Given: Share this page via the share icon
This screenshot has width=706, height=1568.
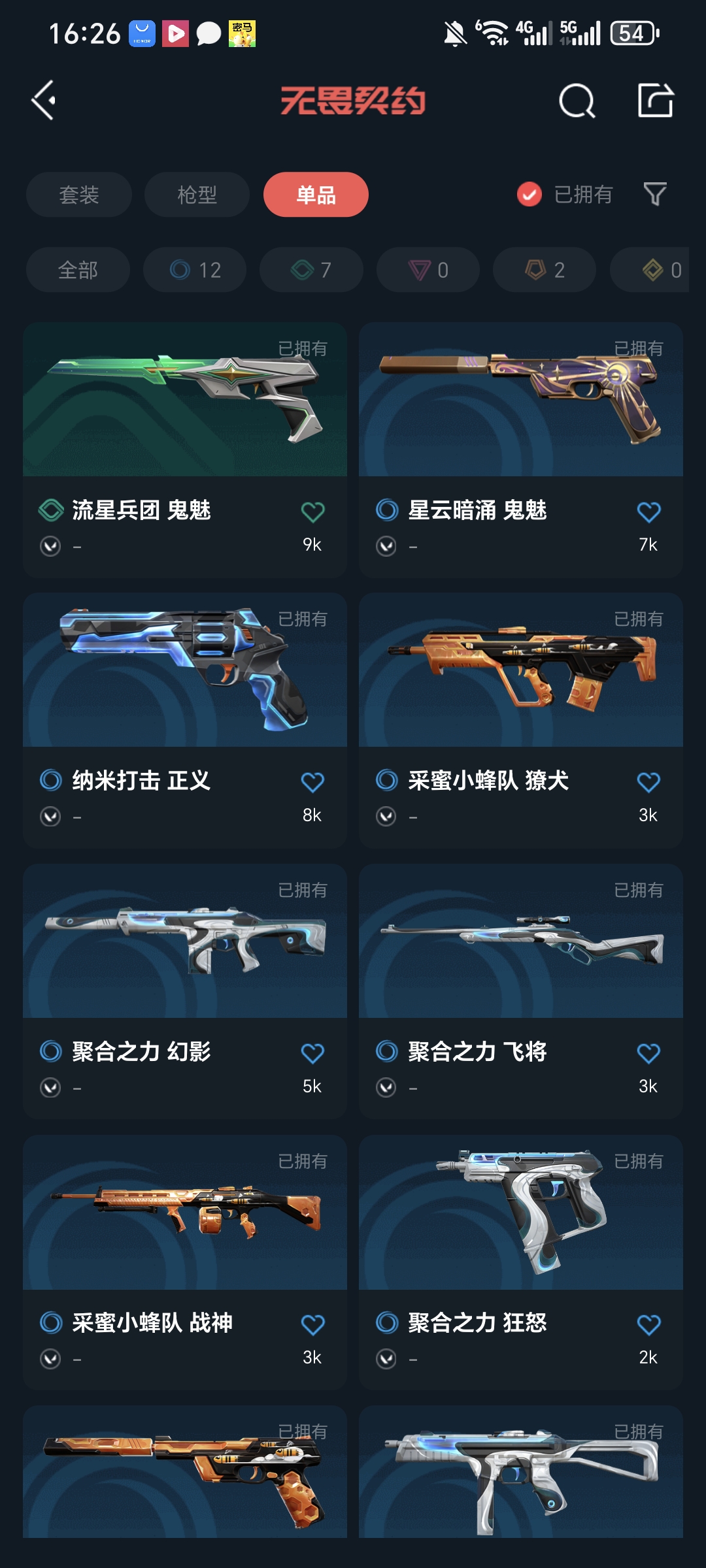Looking at the screenshot, I should [655, 101].
